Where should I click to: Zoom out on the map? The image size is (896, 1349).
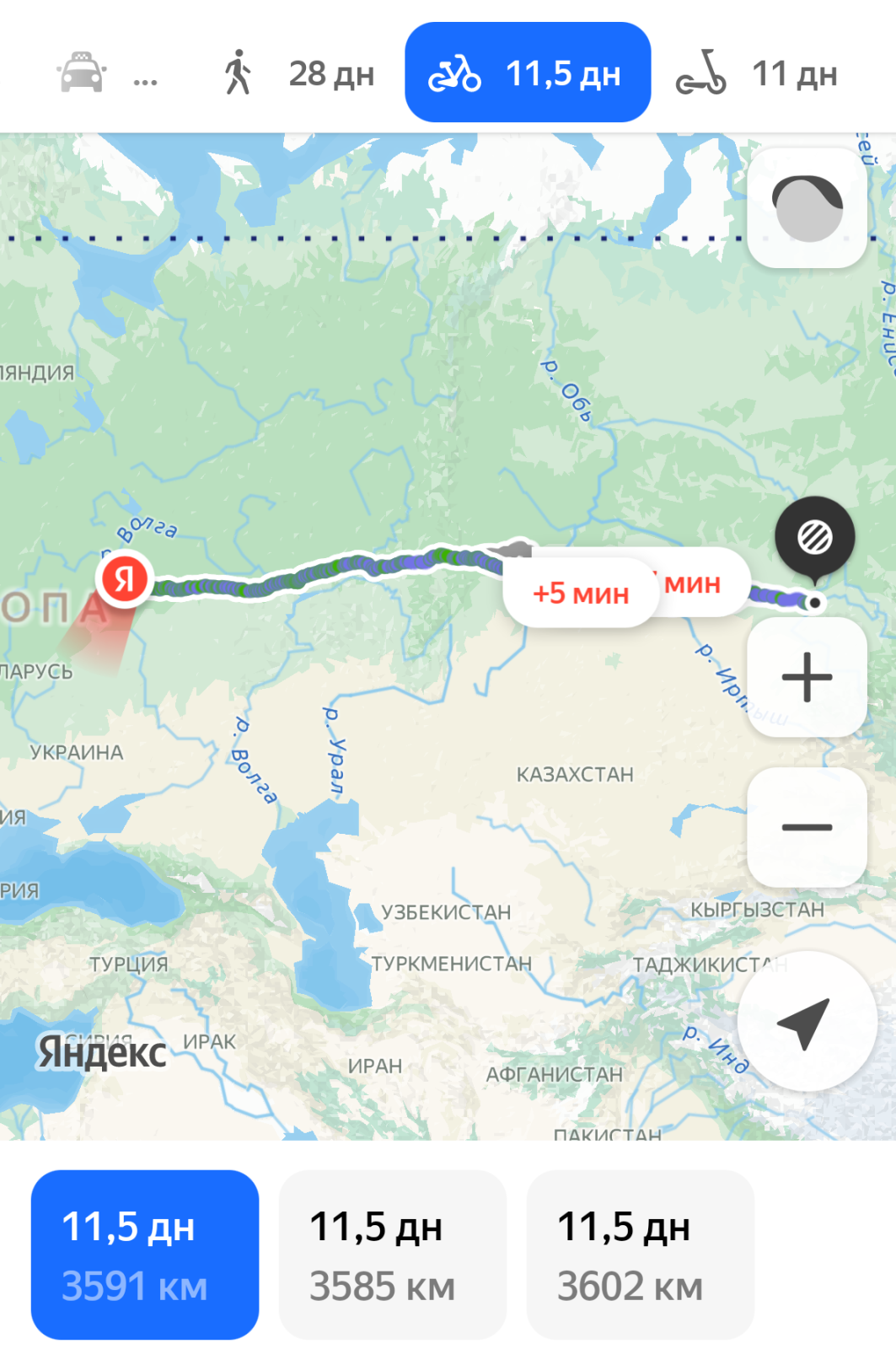(807, 827)
